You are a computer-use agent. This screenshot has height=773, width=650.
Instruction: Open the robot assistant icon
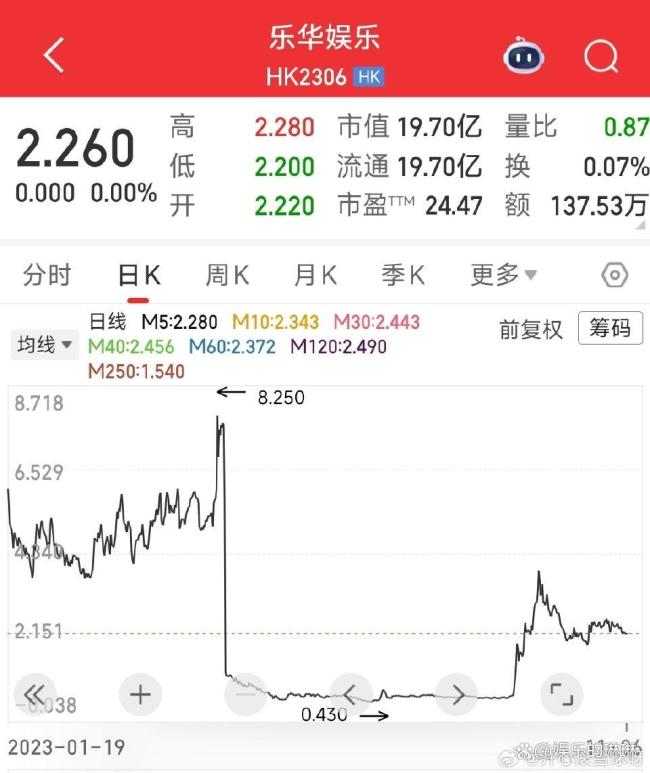(524, 56)
